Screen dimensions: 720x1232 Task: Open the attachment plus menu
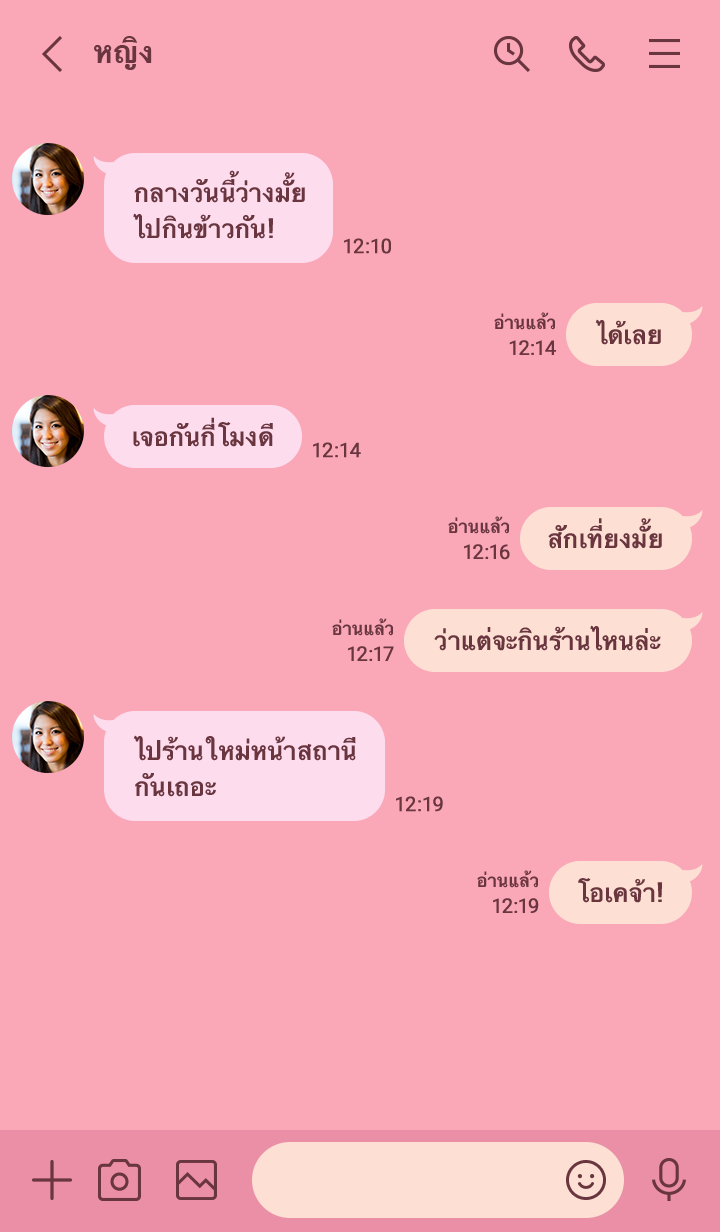(x=52, y=1181)
